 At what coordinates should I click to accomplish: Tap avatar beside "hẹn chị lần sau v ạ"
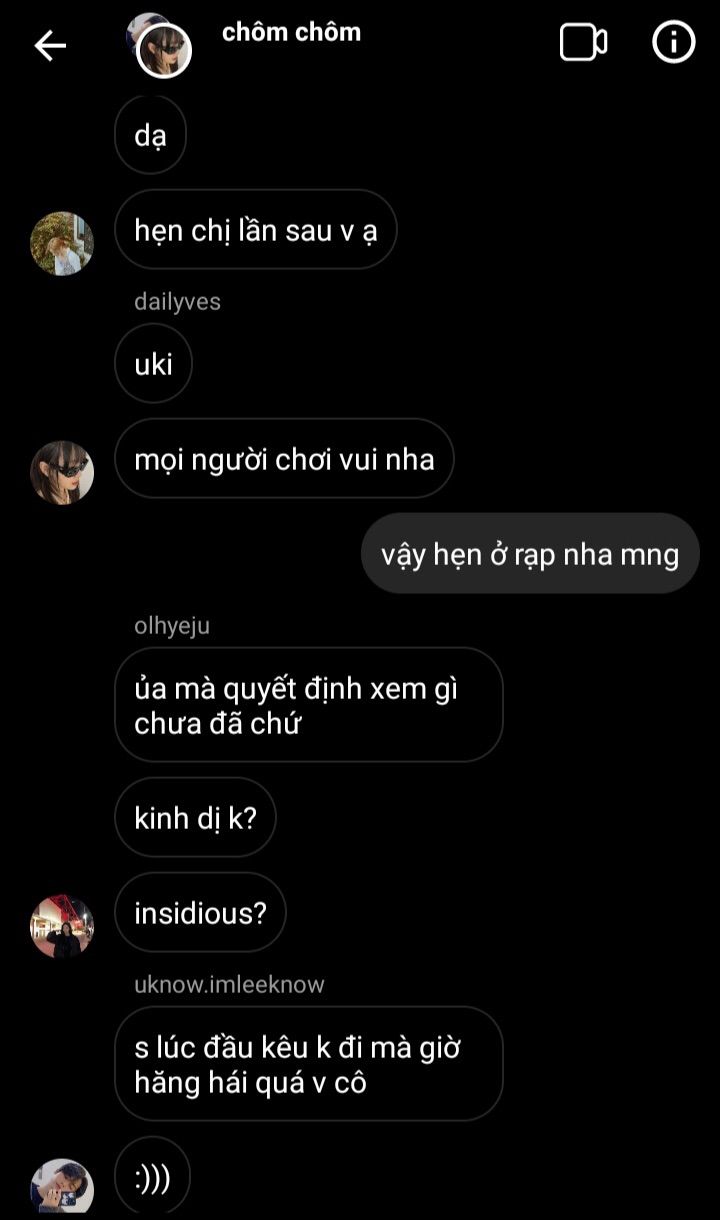[62, 243]
